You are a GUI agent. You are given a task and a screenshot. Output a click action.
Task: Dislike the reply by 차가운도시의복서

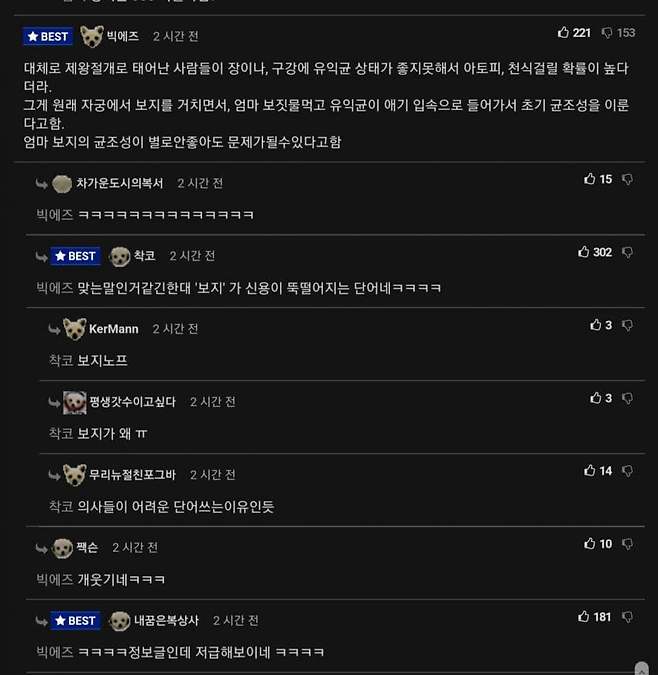click(627, 179)
